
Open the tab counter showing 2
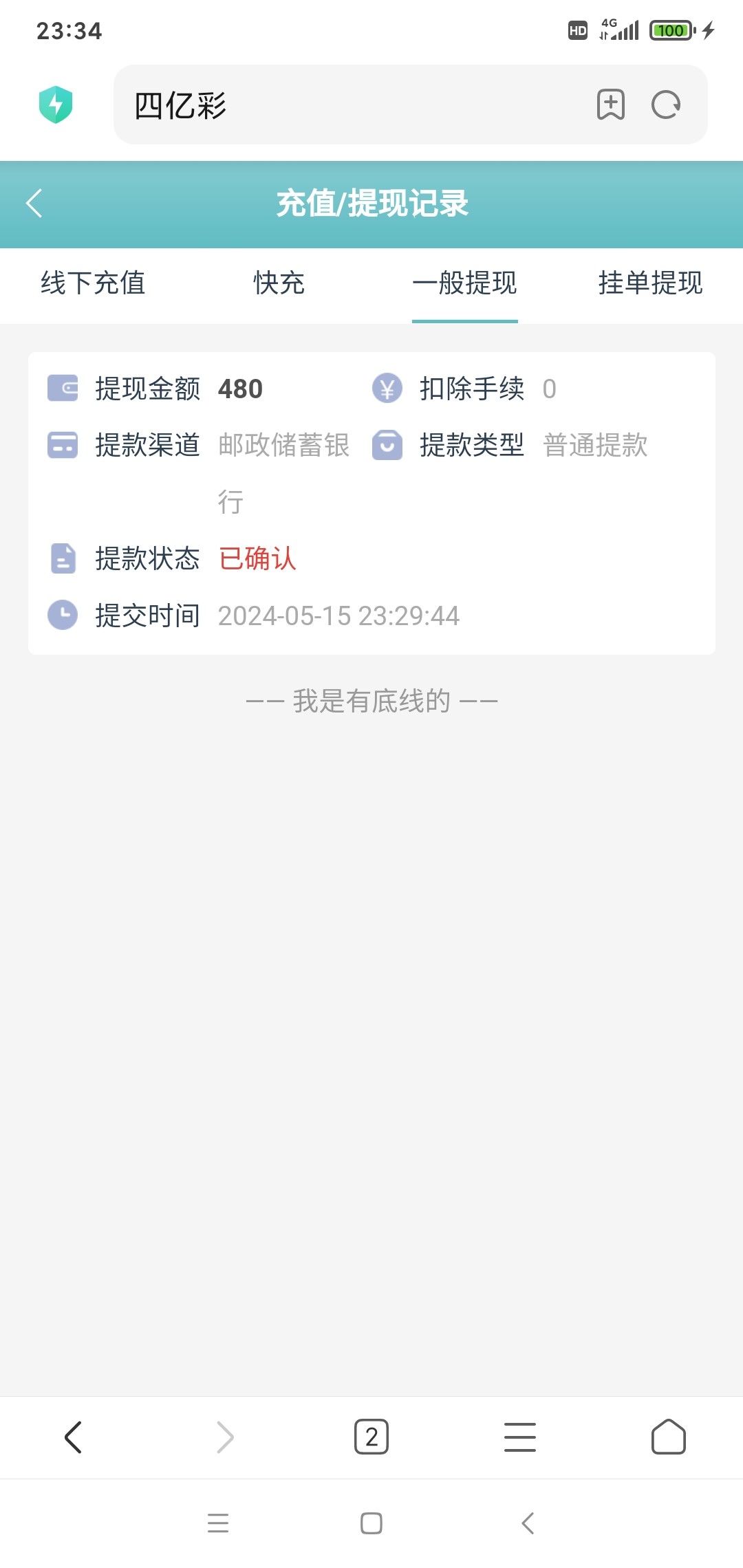point(371,1437)
